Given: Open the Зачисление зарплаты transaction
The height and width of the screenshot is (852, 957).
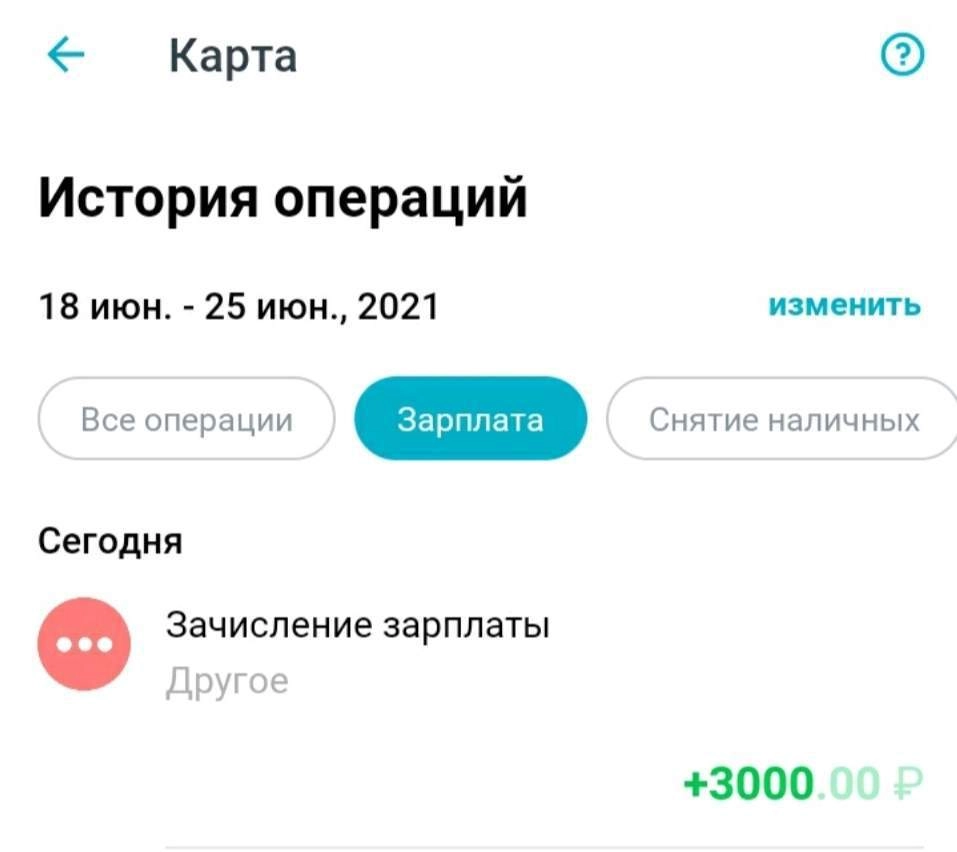Looking at the screenshot, I should (356, 627).
